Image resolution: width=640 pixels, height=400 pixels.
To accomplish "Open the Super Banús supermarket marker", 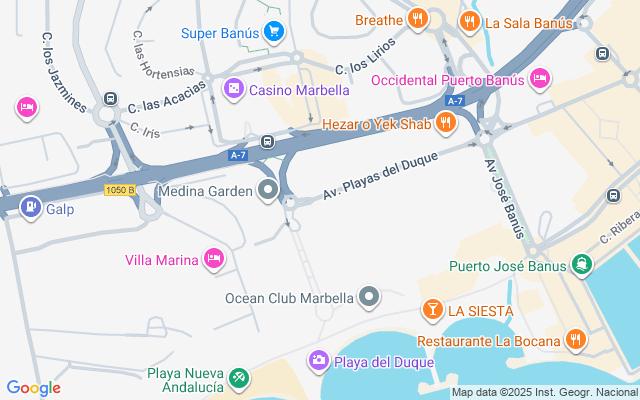I will tap(273, 32).
